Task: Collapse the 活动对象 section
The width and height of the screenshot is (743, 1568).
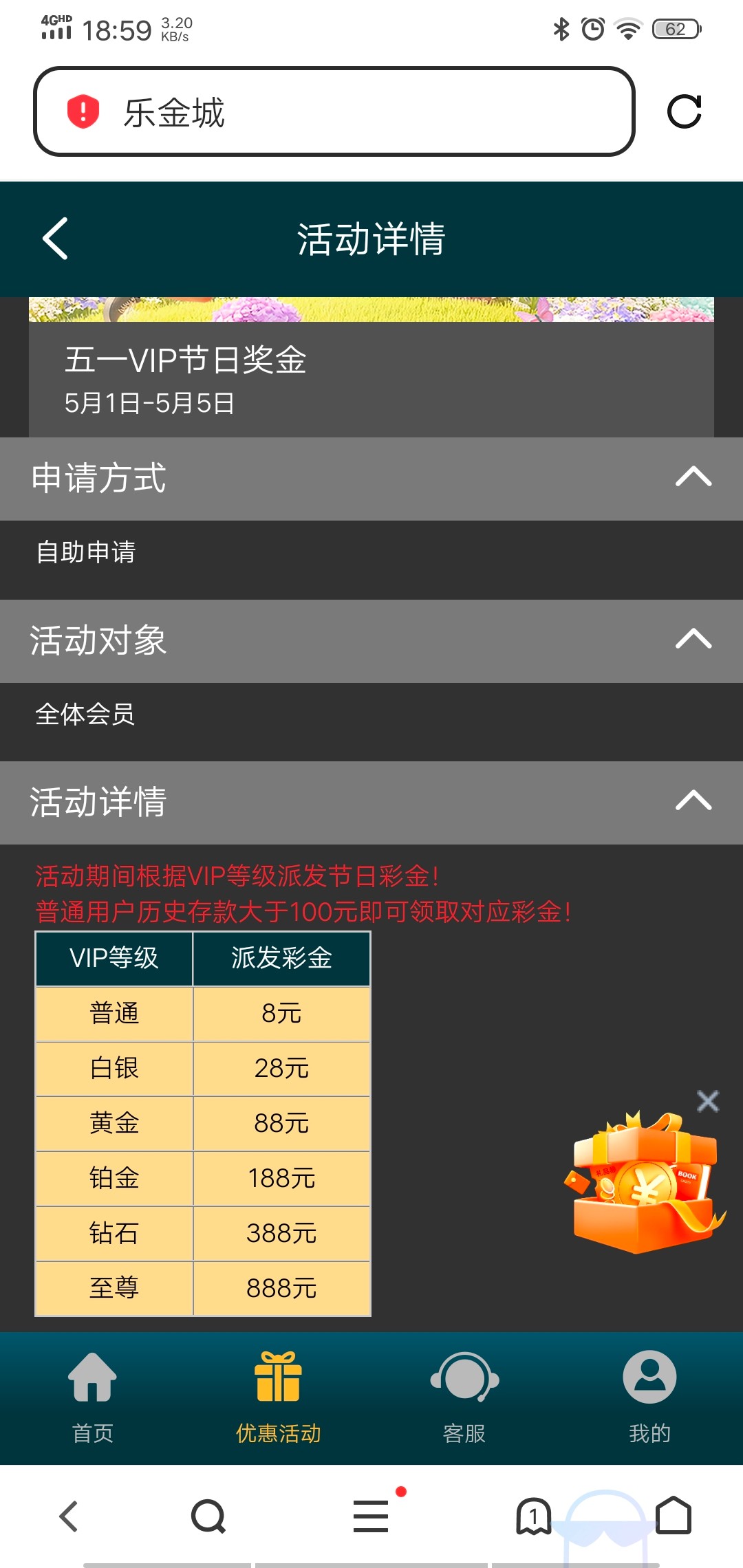Action: coord(693,640)
